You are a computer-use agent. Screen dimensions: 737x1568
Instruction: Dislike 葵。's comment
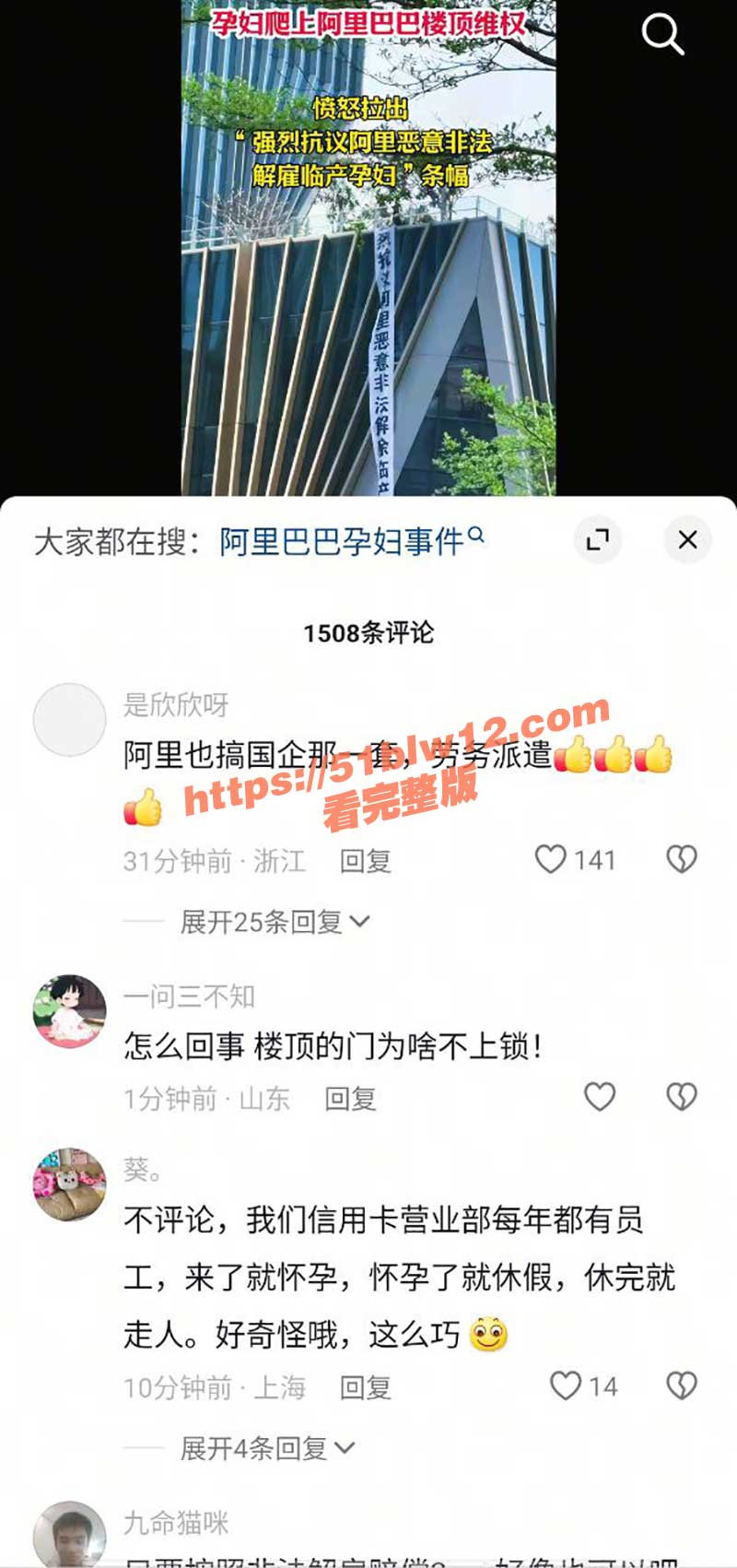click(682, 1386)
